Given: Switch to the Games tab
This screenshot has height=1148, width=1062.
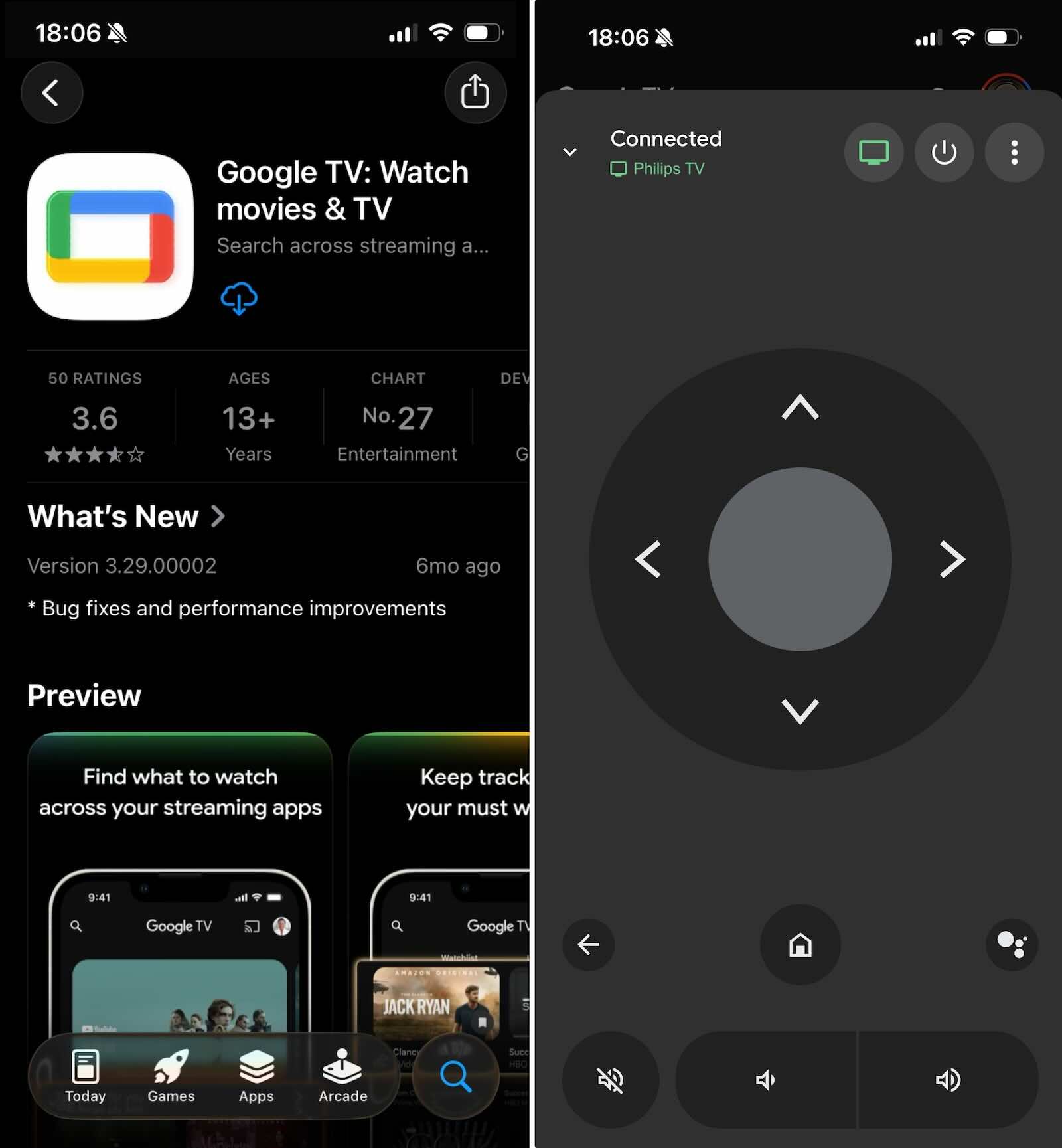Looking at the screenshot, I should pos(171,1076).
